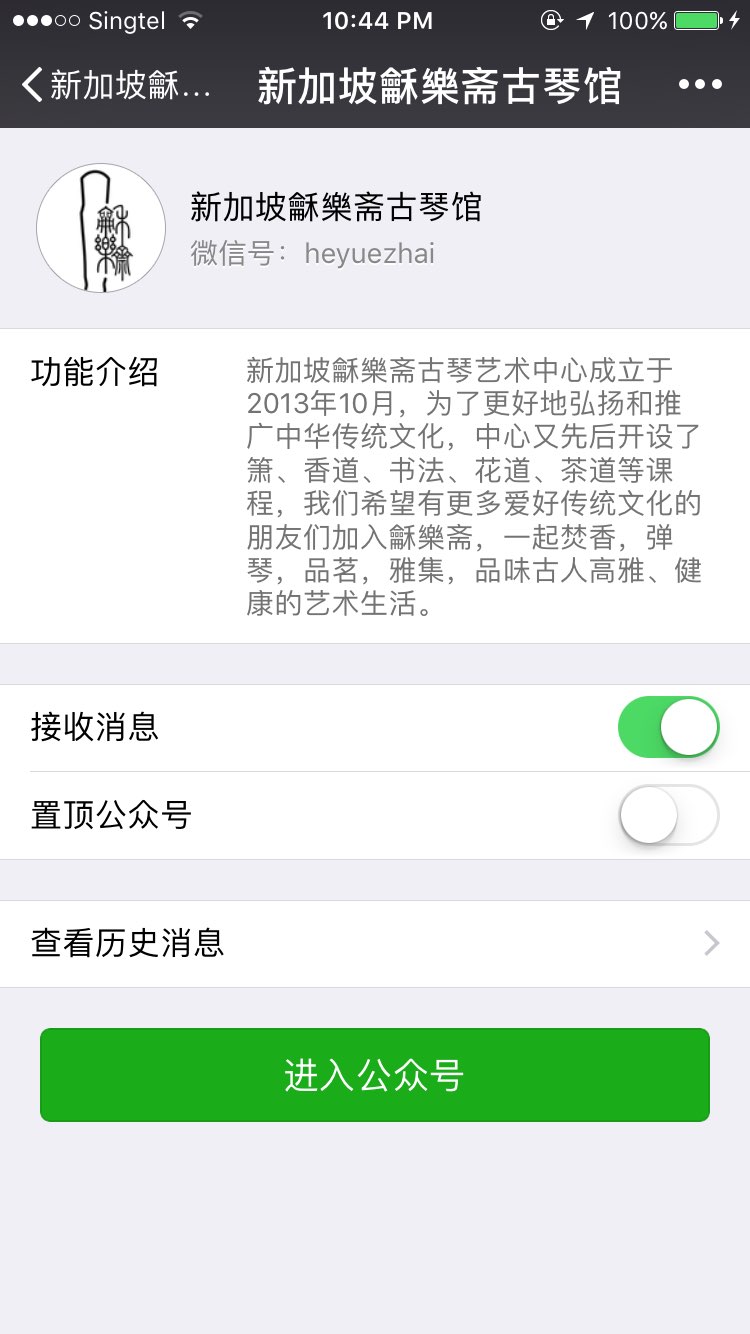
Task: Open 查看历史消息 row
Action: 375,943
